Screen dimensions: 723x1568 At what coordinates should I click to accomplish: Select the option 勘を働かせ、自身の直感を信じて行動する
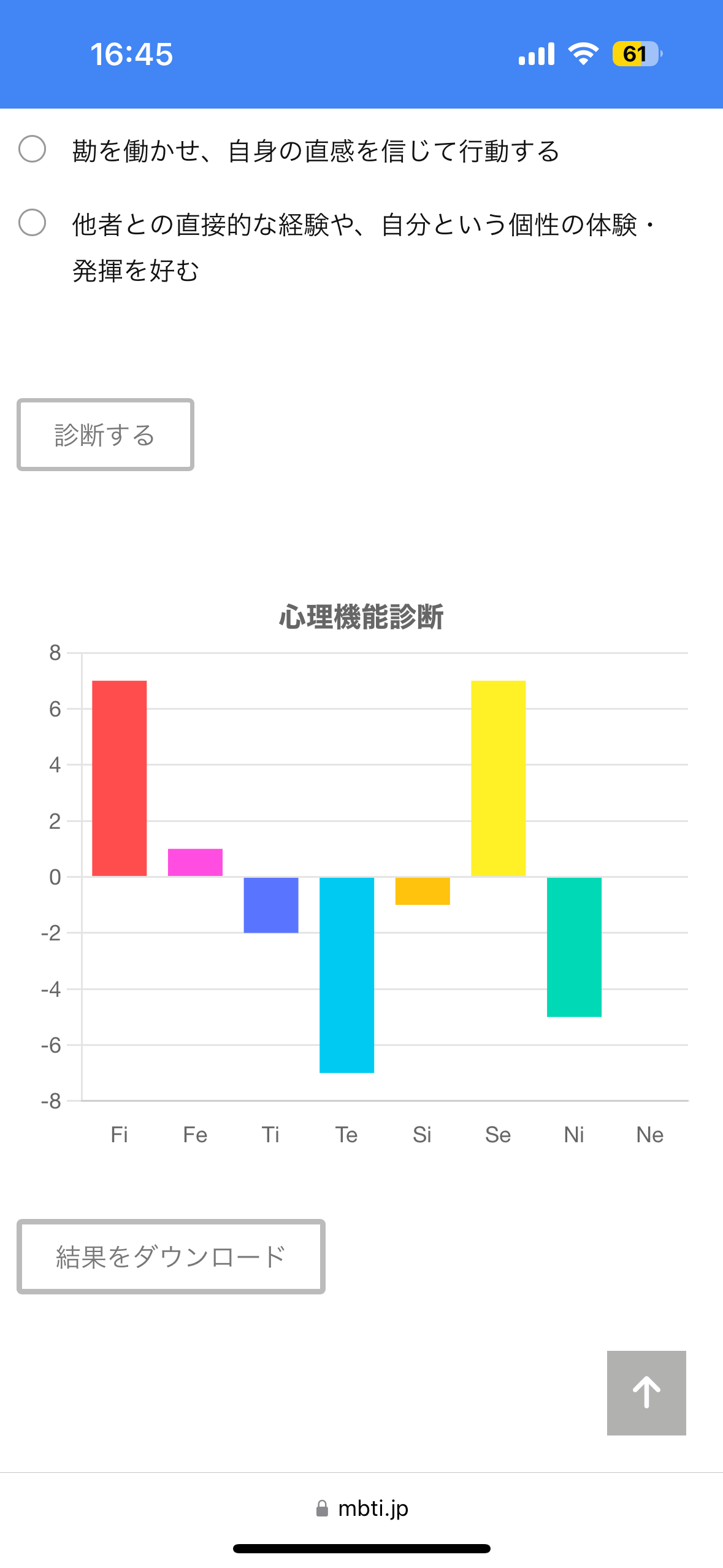pyautogui.click(x=33, y=149)
